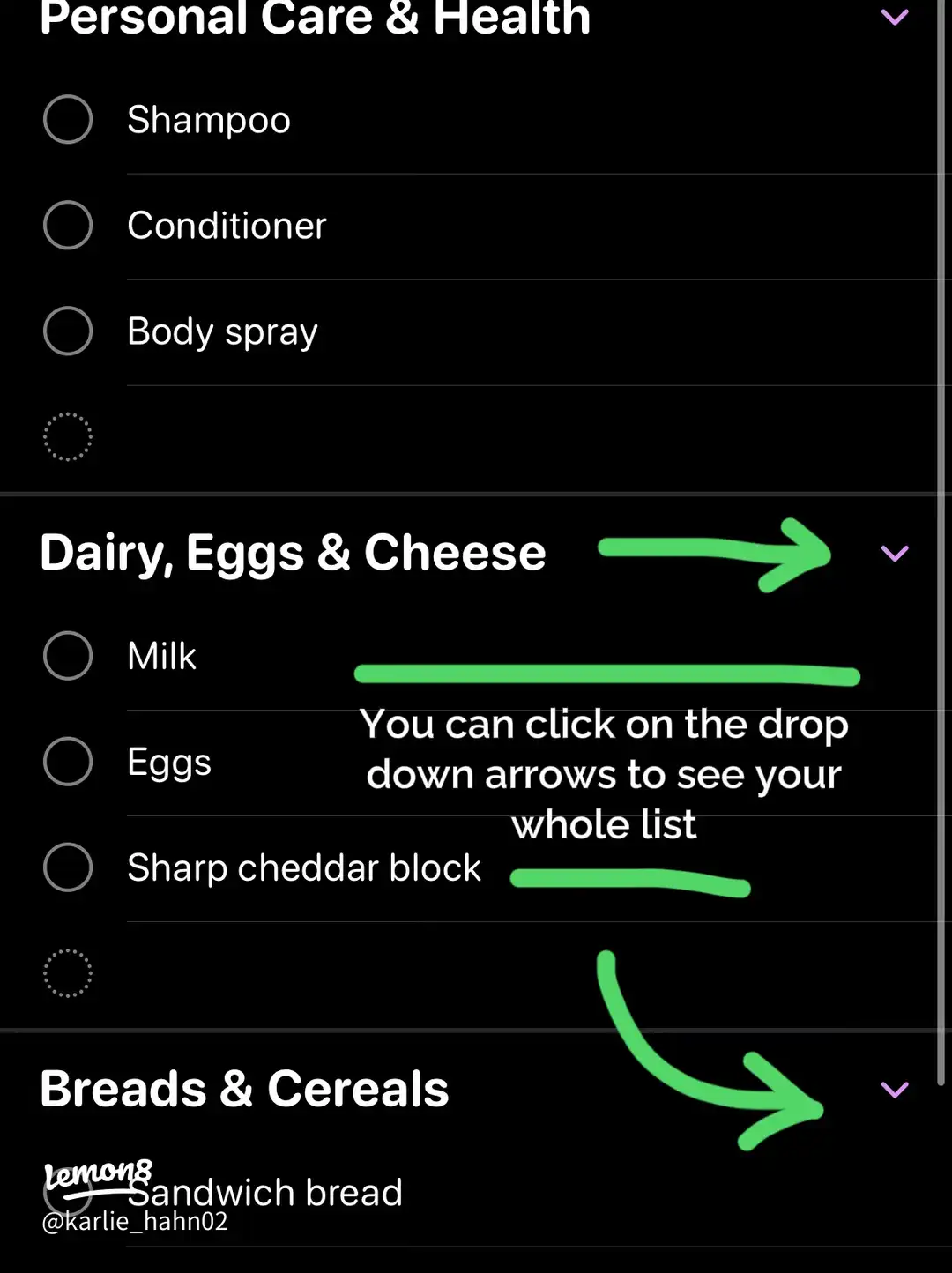Check off Milk from the dairy section
This screenshot has width=952, height=1273.
68,656
